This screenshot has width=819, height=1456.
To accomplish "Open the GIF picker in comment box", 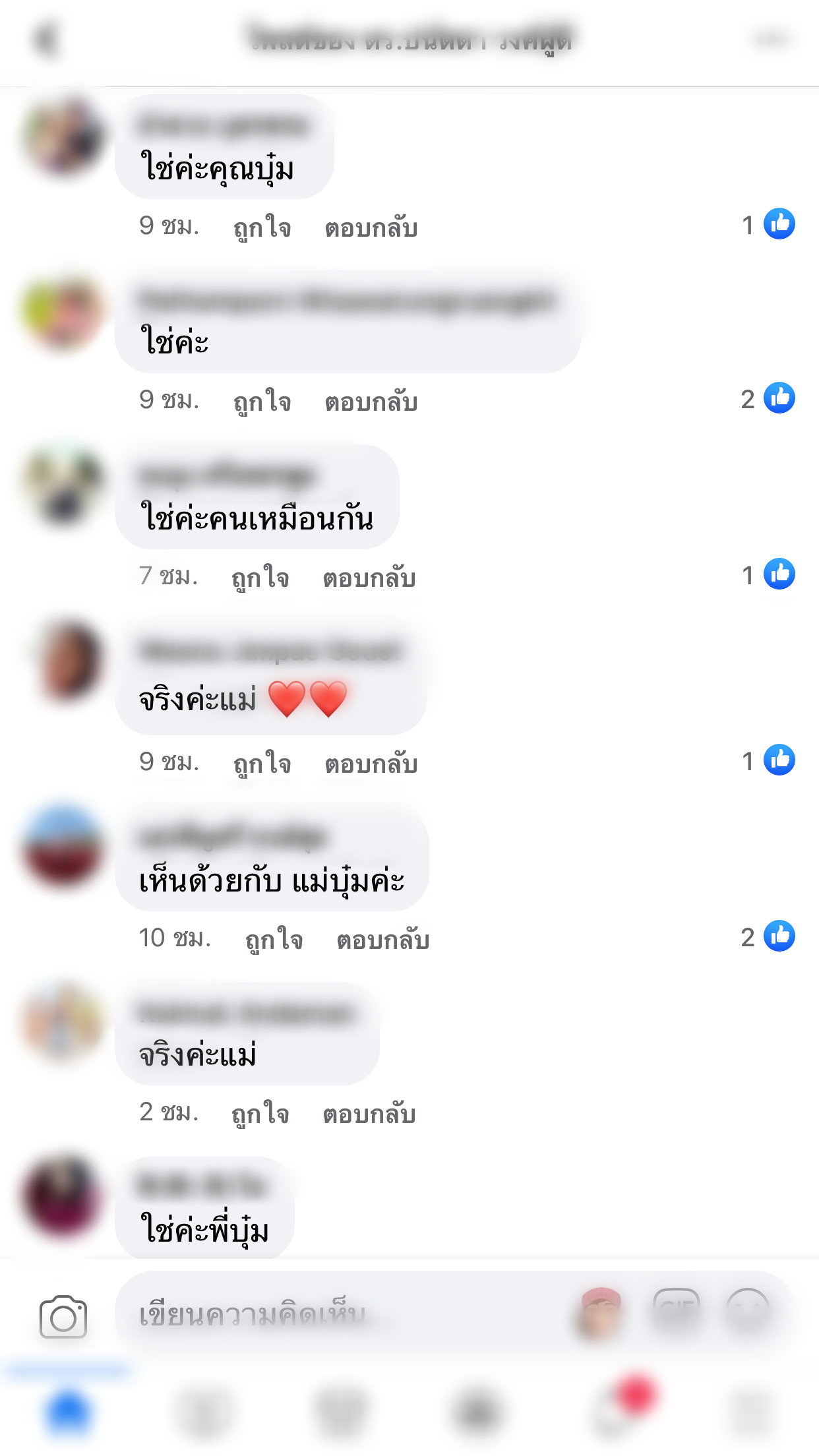I will point(676,1308).
